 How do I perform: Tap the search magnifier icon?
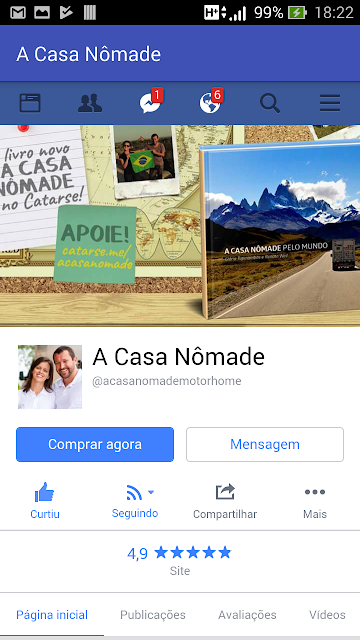coord(270,103)
